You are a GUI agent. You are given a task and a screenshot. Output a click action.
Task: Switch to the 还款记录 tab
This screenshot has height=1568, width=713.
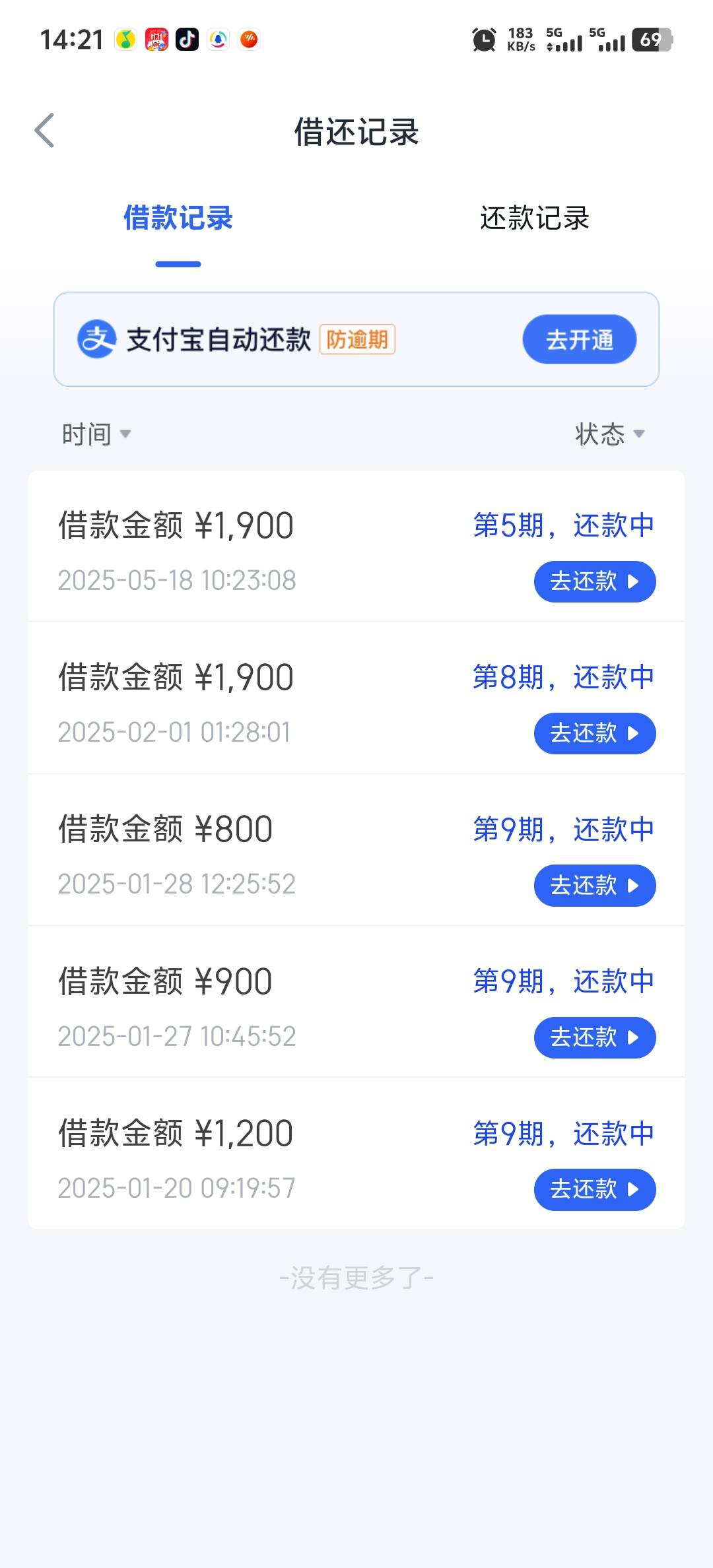(x=534, y=218)
